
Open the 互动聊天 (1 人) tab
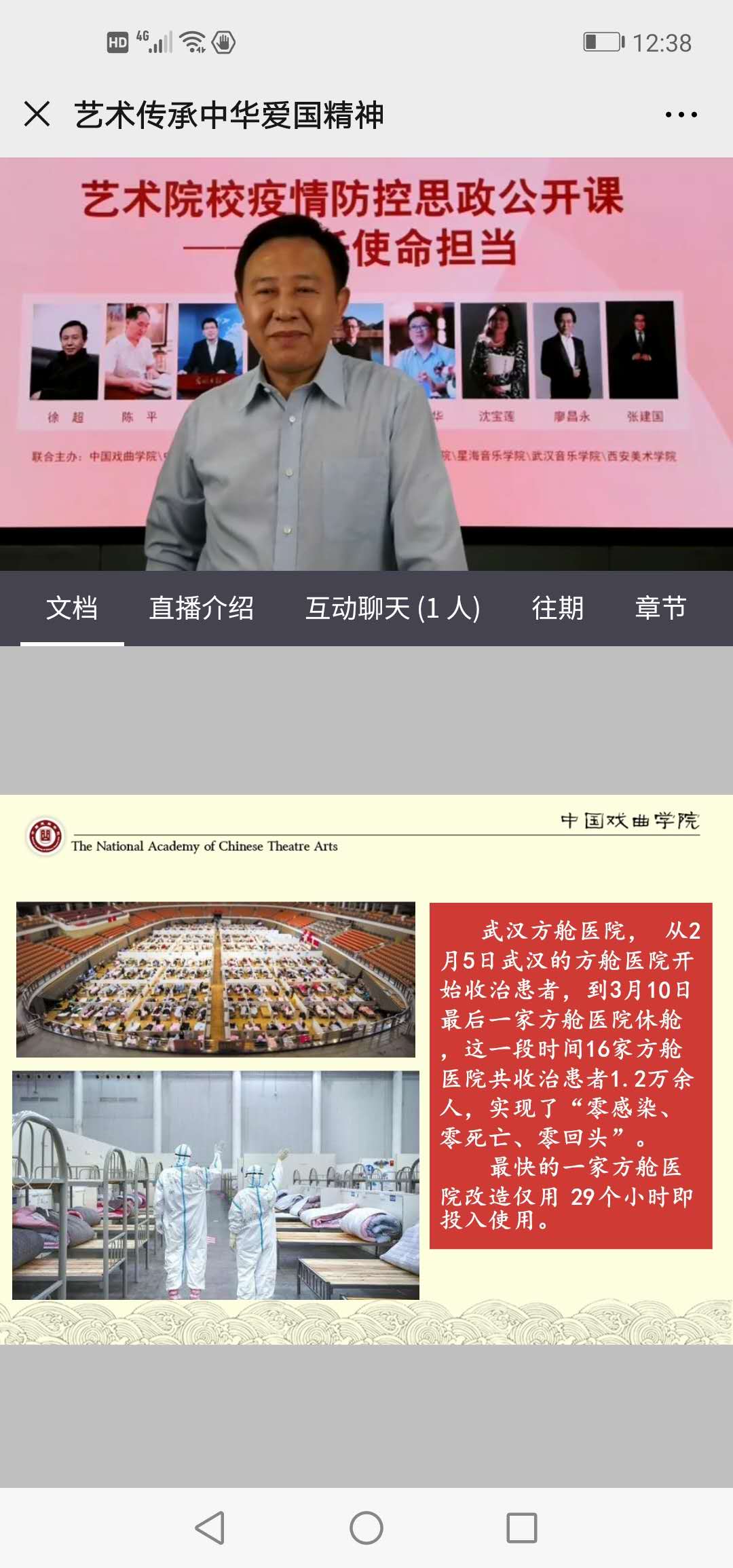pyautogui.click(x=392, y=608)
